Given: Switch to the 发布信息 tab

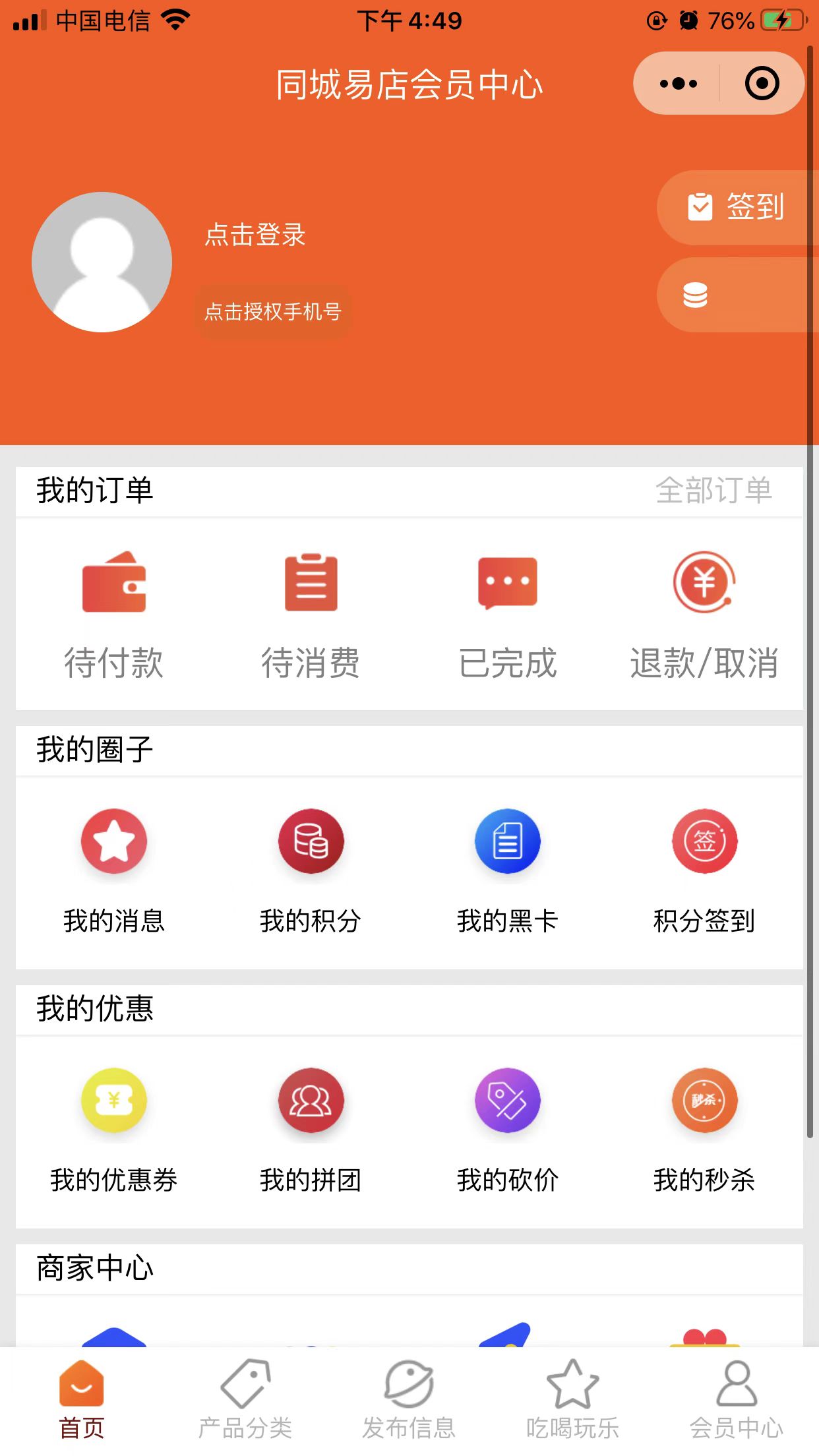Looking at the screenshot, I should [409, 1399].
